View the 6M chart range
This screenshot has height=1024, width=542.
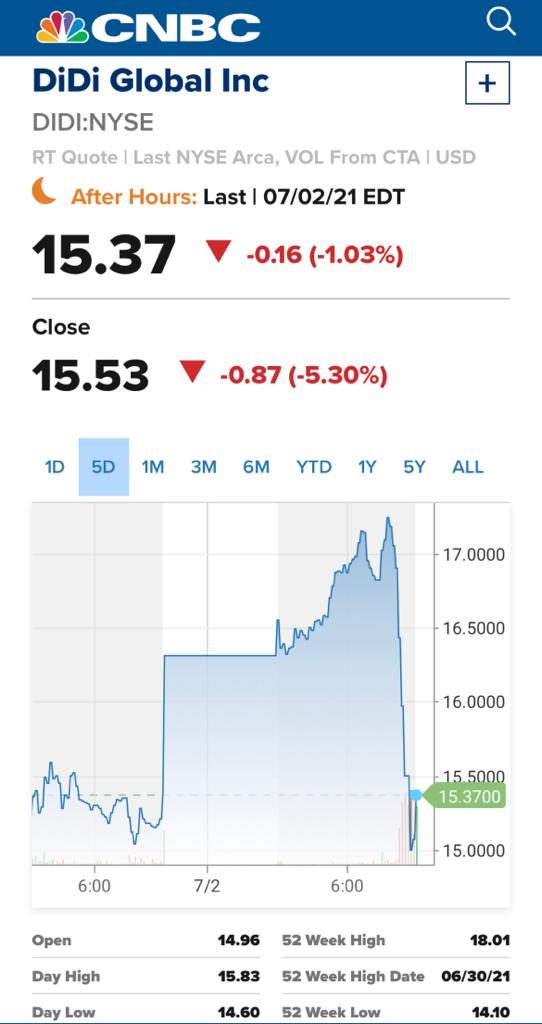coord(256,467)
